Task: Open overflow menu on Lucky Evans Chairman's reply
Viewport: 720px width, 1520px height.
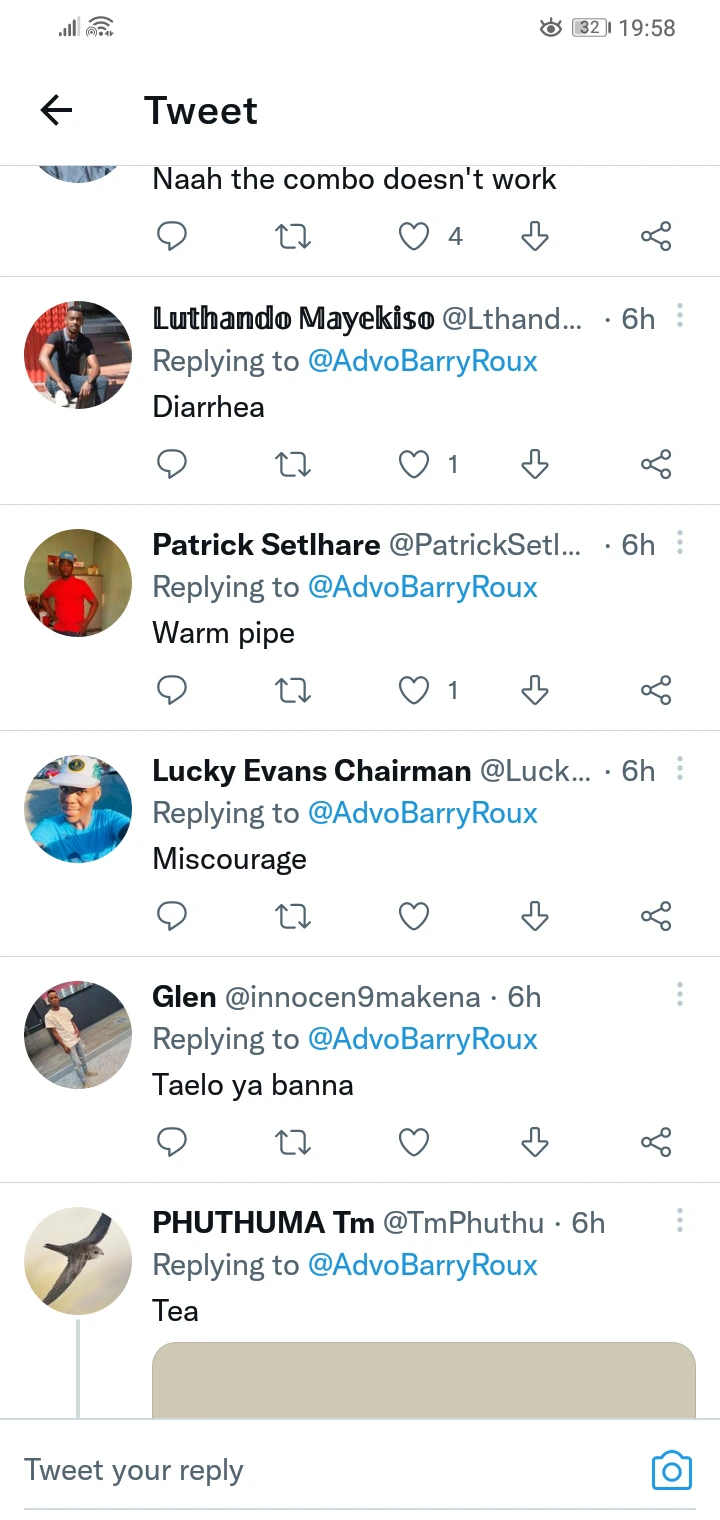Action: [x=680, y=769]
